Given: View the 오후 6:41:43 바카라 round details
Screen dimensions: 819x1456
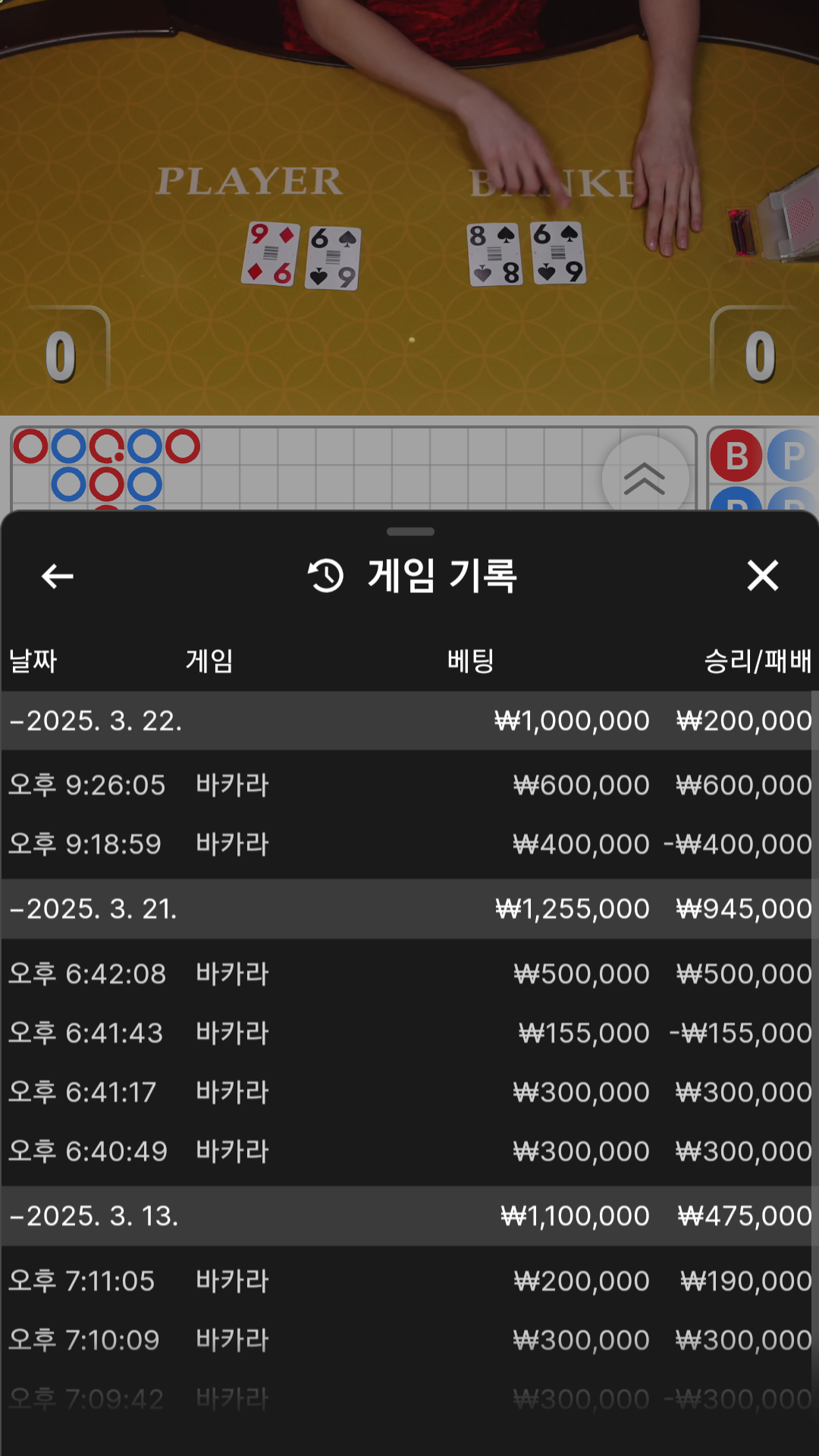Looking at the screenshot, I should click(409, 1033).
